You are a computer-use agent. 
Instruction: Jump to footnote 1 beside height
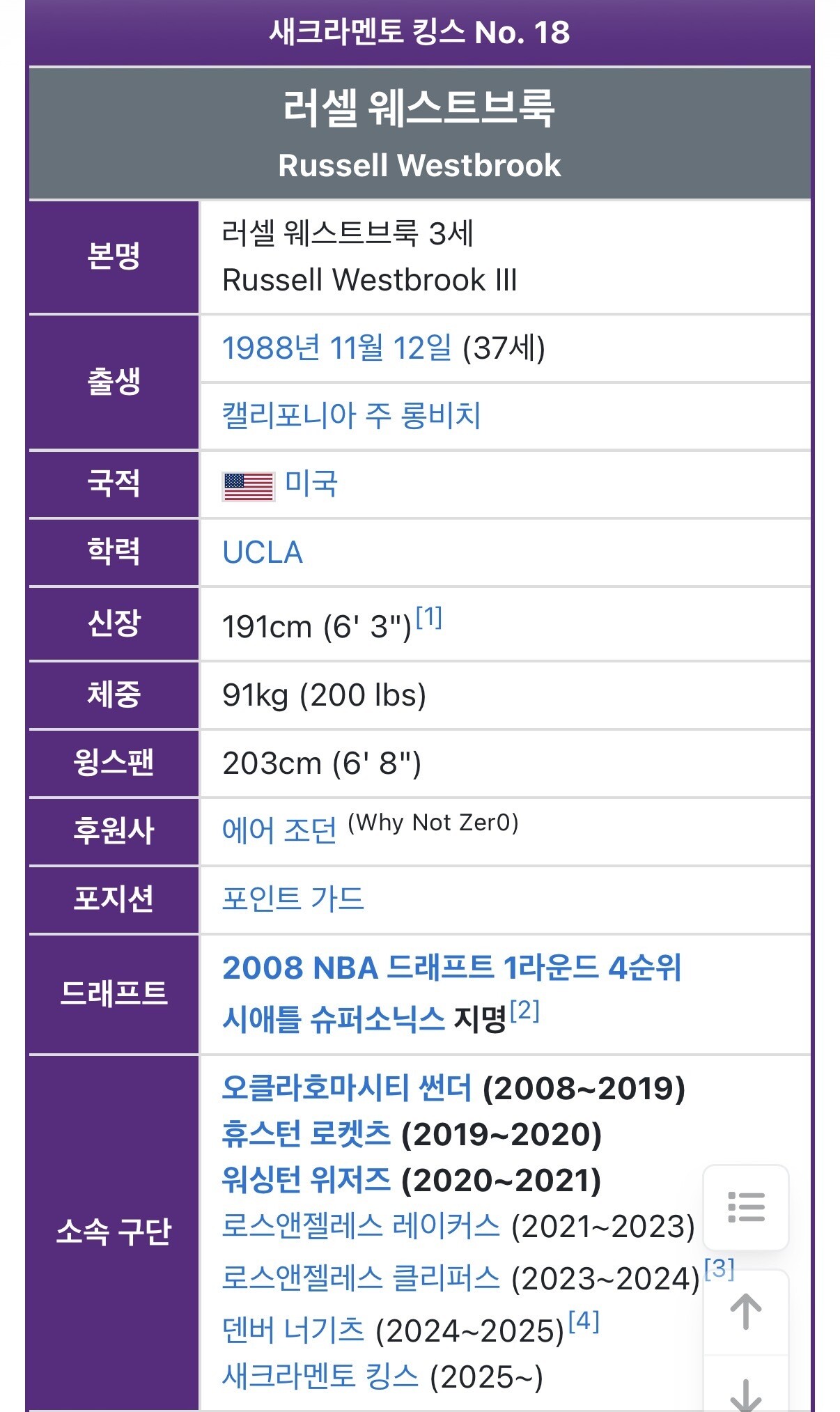[429, 617]
